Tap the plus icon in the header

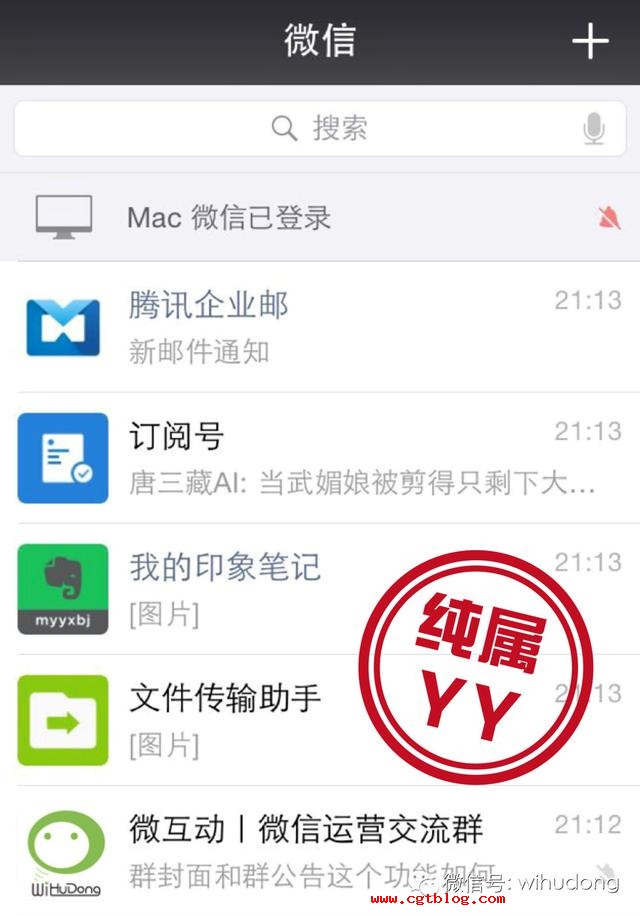(590, 42)
